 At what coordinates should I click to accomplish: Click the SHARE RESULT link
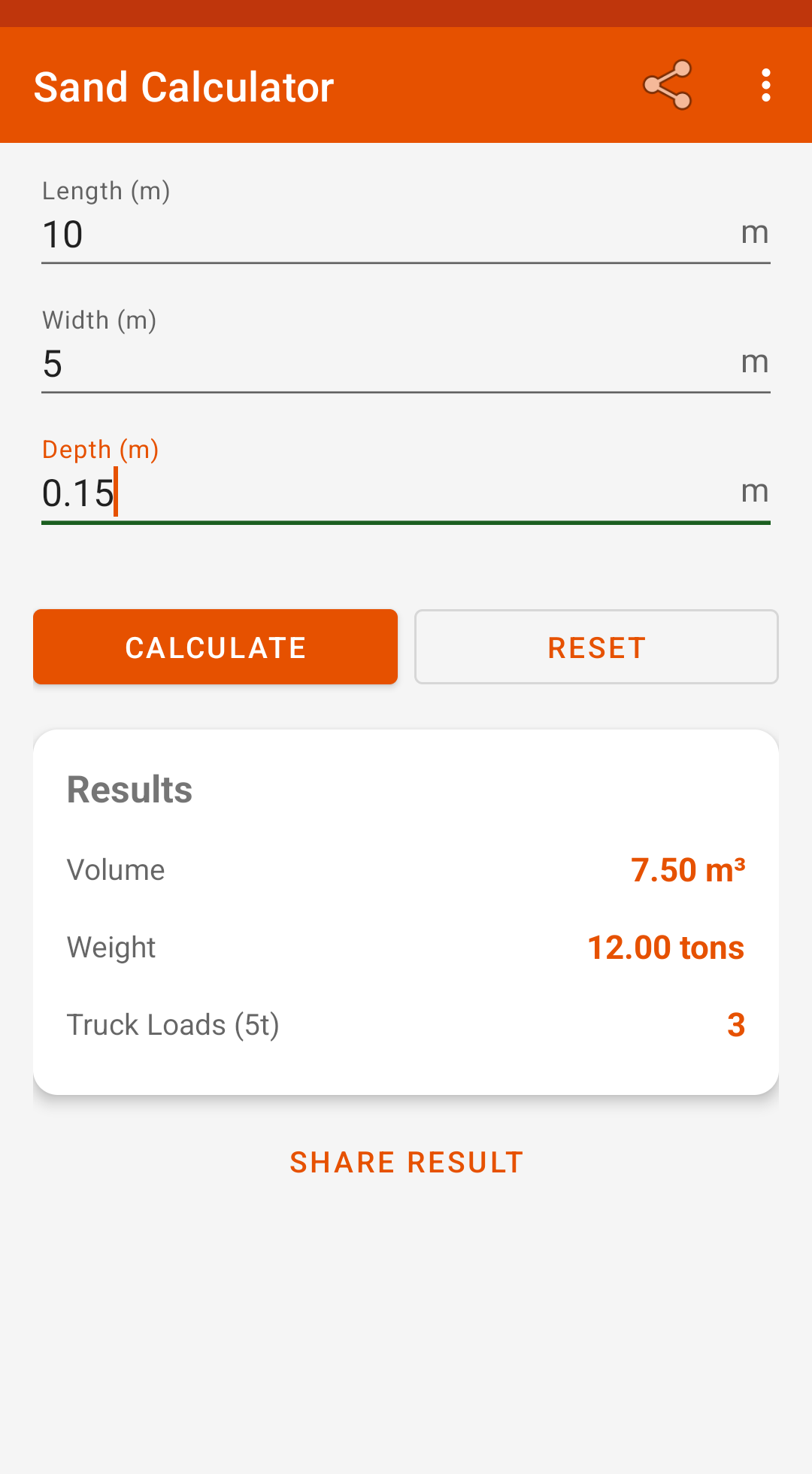tap(406, 1161)
